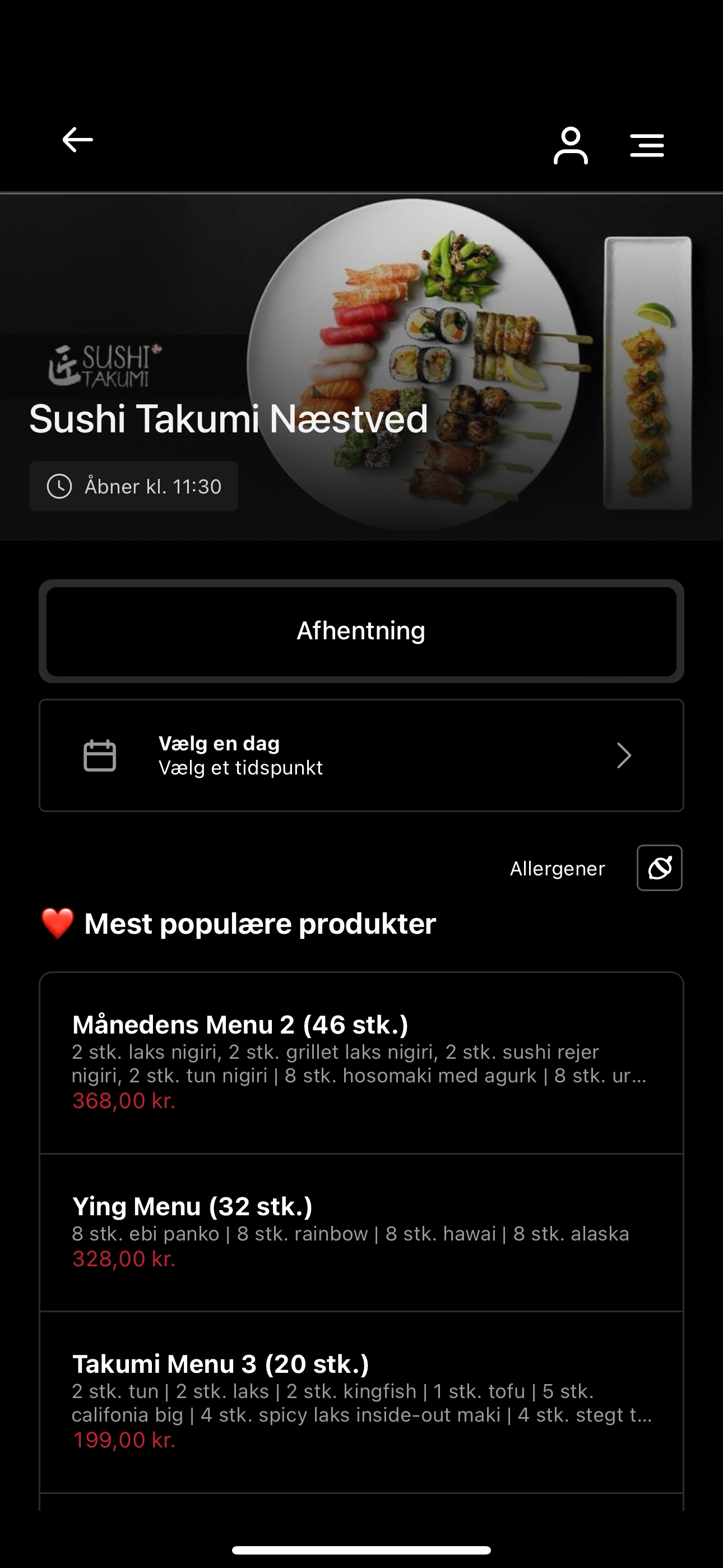Select Ying Menu (32 stk.)
This screenshot has width=723, height=1568.
pos(361,1233)
